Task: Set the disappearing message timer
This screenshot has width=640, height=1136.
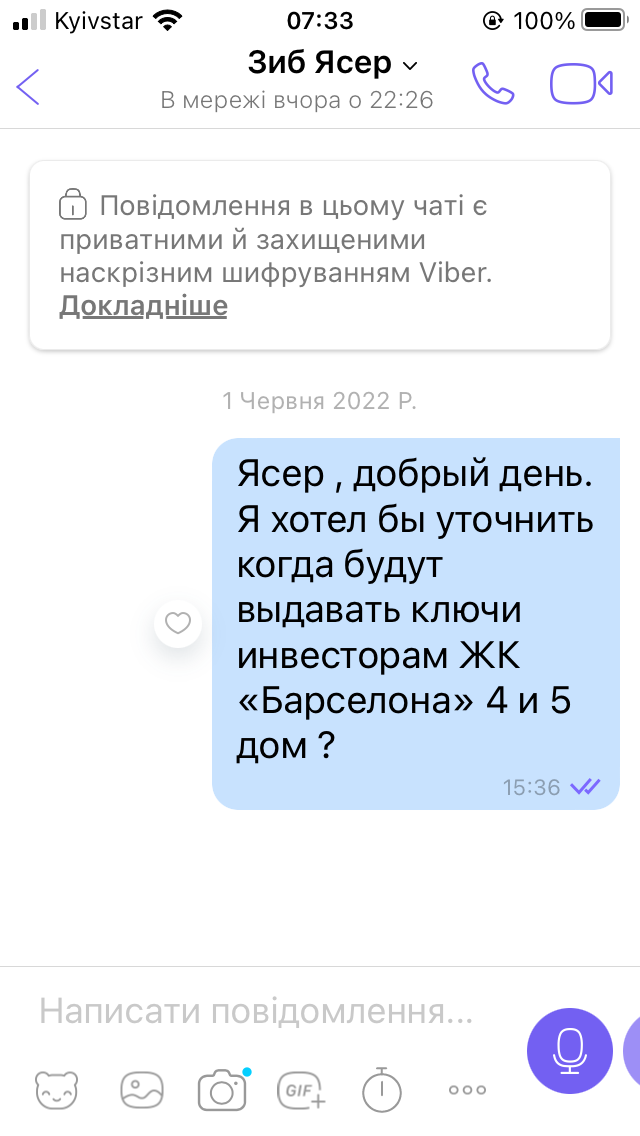Action: coord(381,1089)
